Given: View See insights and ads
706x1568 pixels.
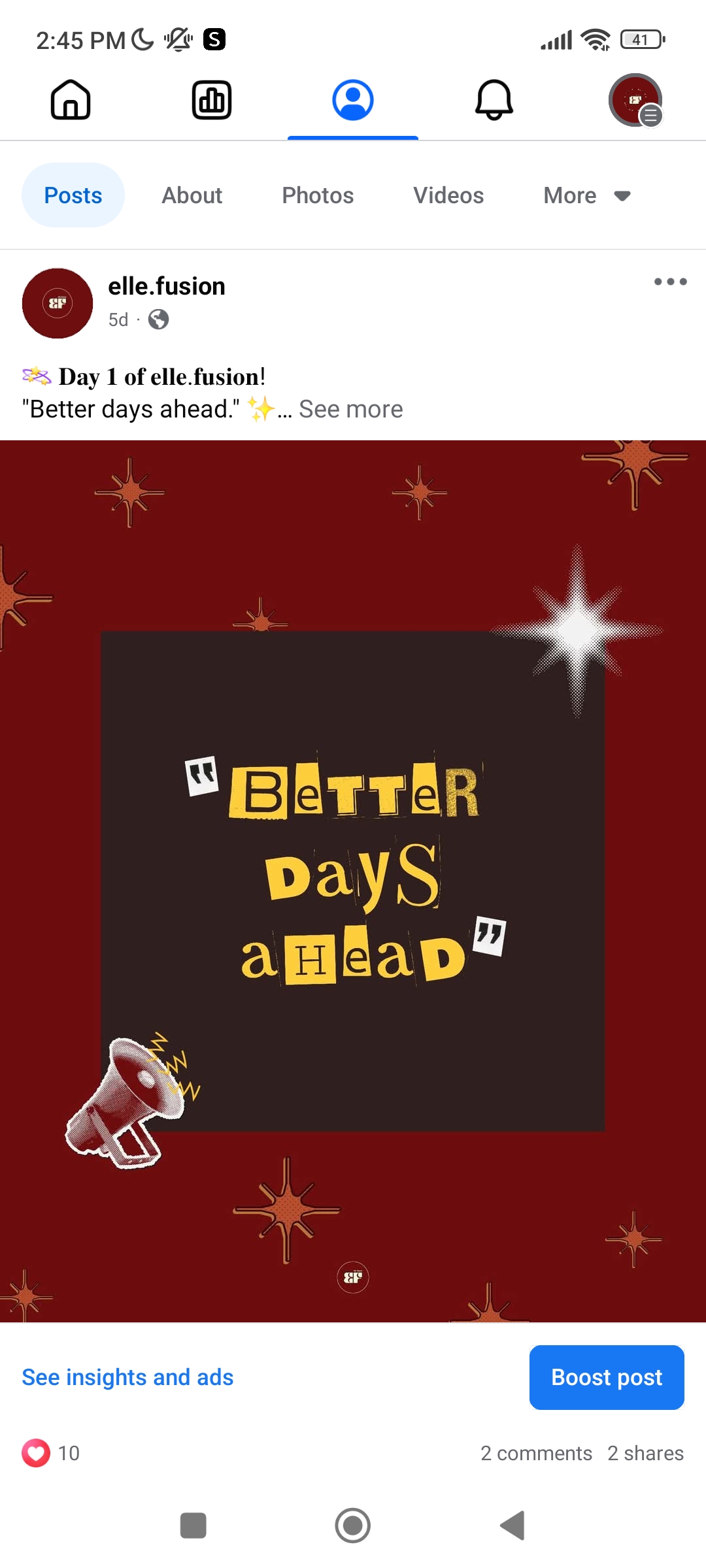Looking at the screenshot, I should pyautogui.click(x=127, y=1377).
